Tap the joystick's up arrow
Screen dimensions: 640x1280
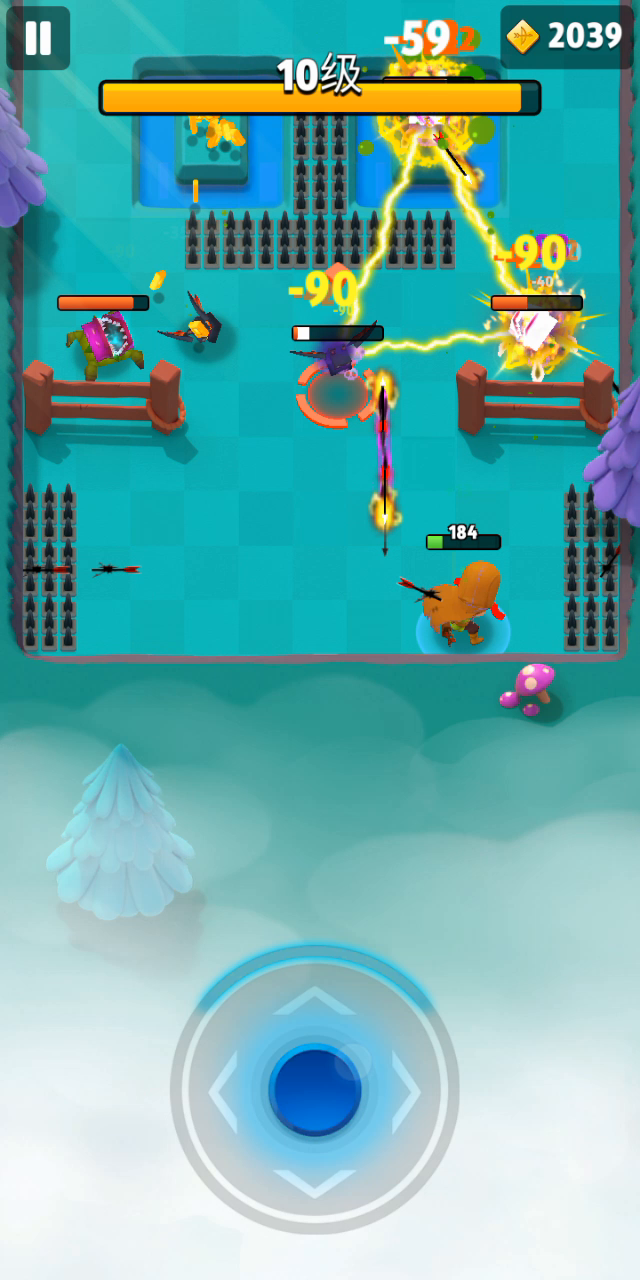(315, 1000)
